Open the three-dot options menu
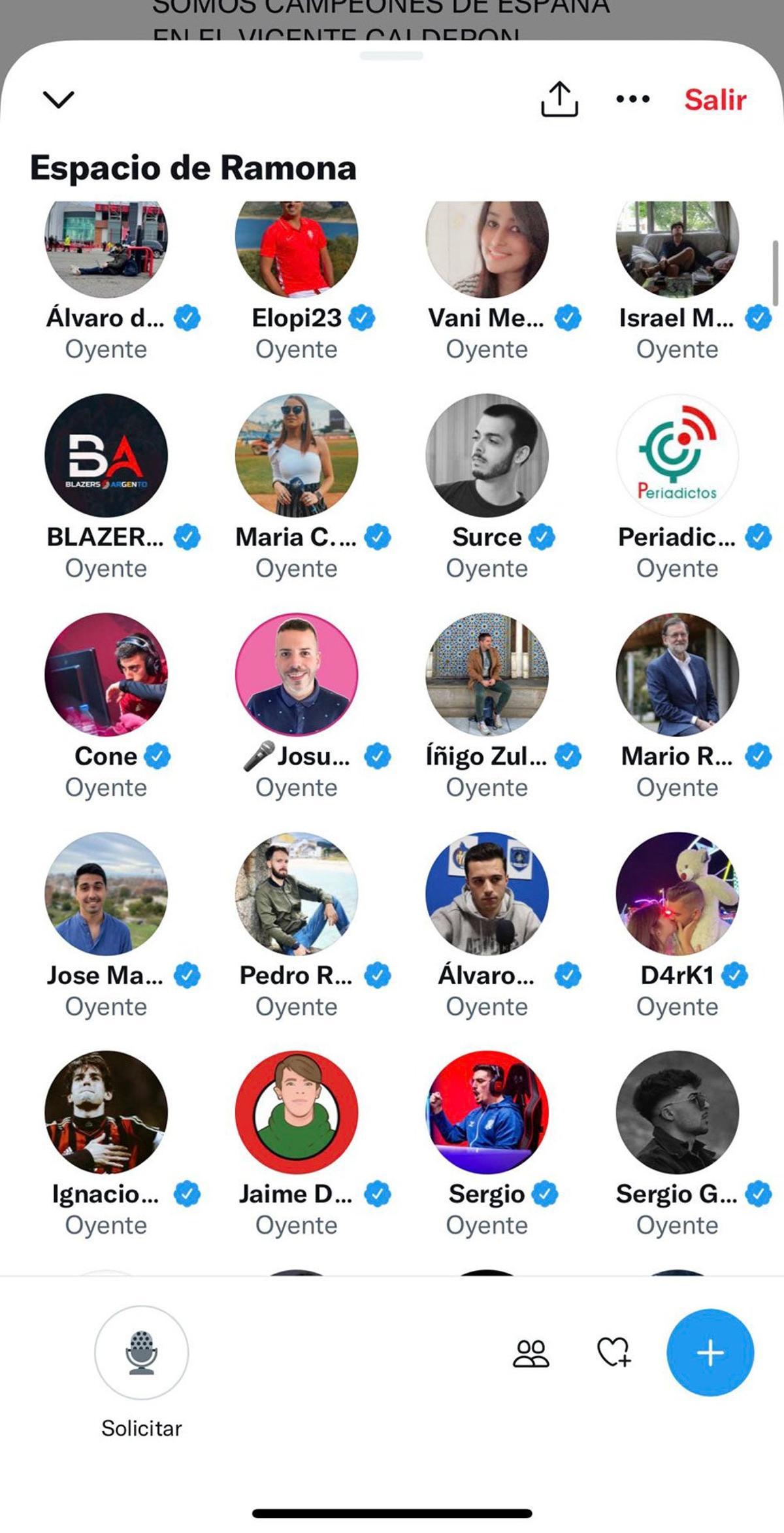Screen dimensions: 784x1533 click(632, 99)
